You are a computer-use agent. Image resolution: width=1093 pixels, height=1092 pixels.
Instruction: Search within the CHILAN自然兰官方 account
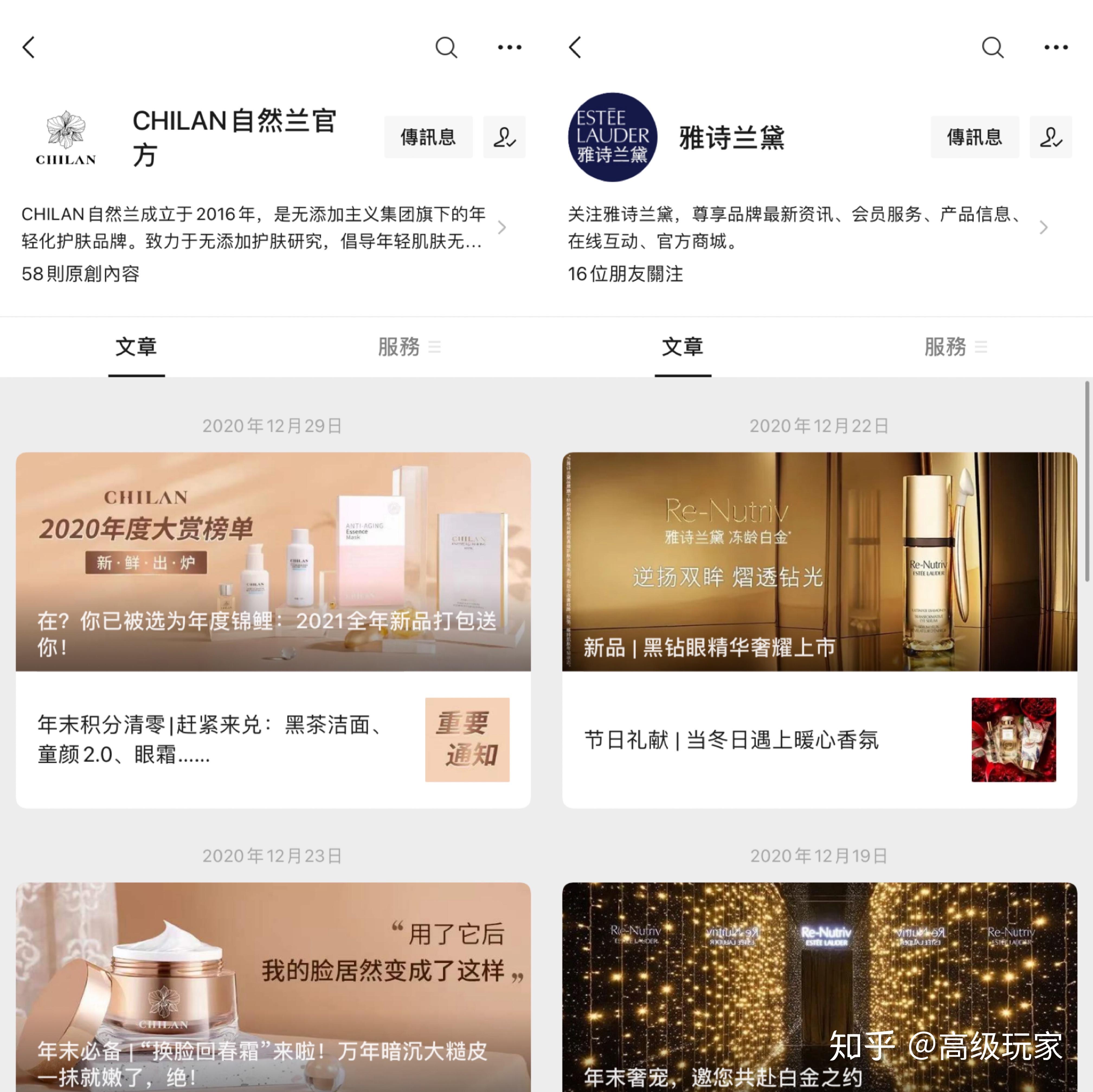pos(446,47)
